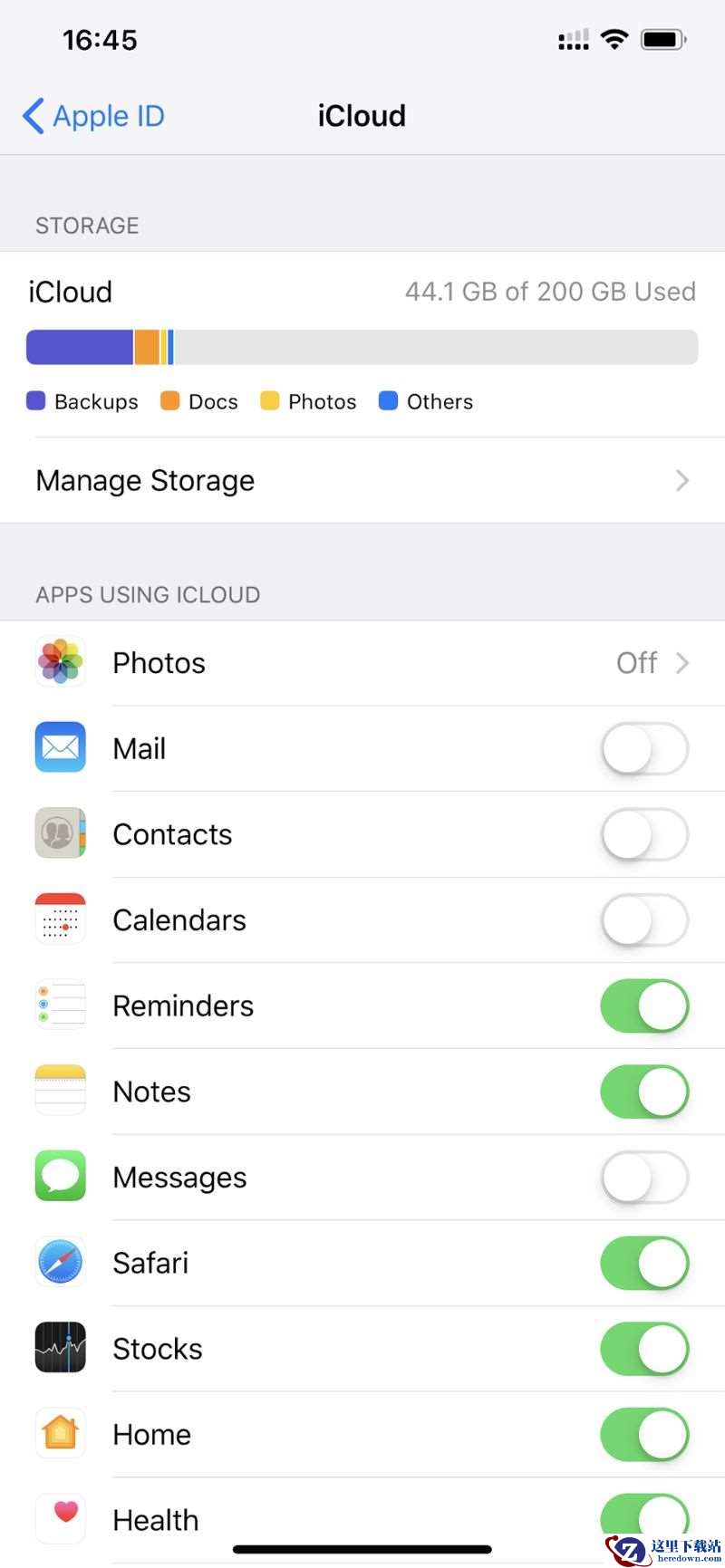Turn off Home iCloud toggle

pyautogui.click(x=644, y=1434)
